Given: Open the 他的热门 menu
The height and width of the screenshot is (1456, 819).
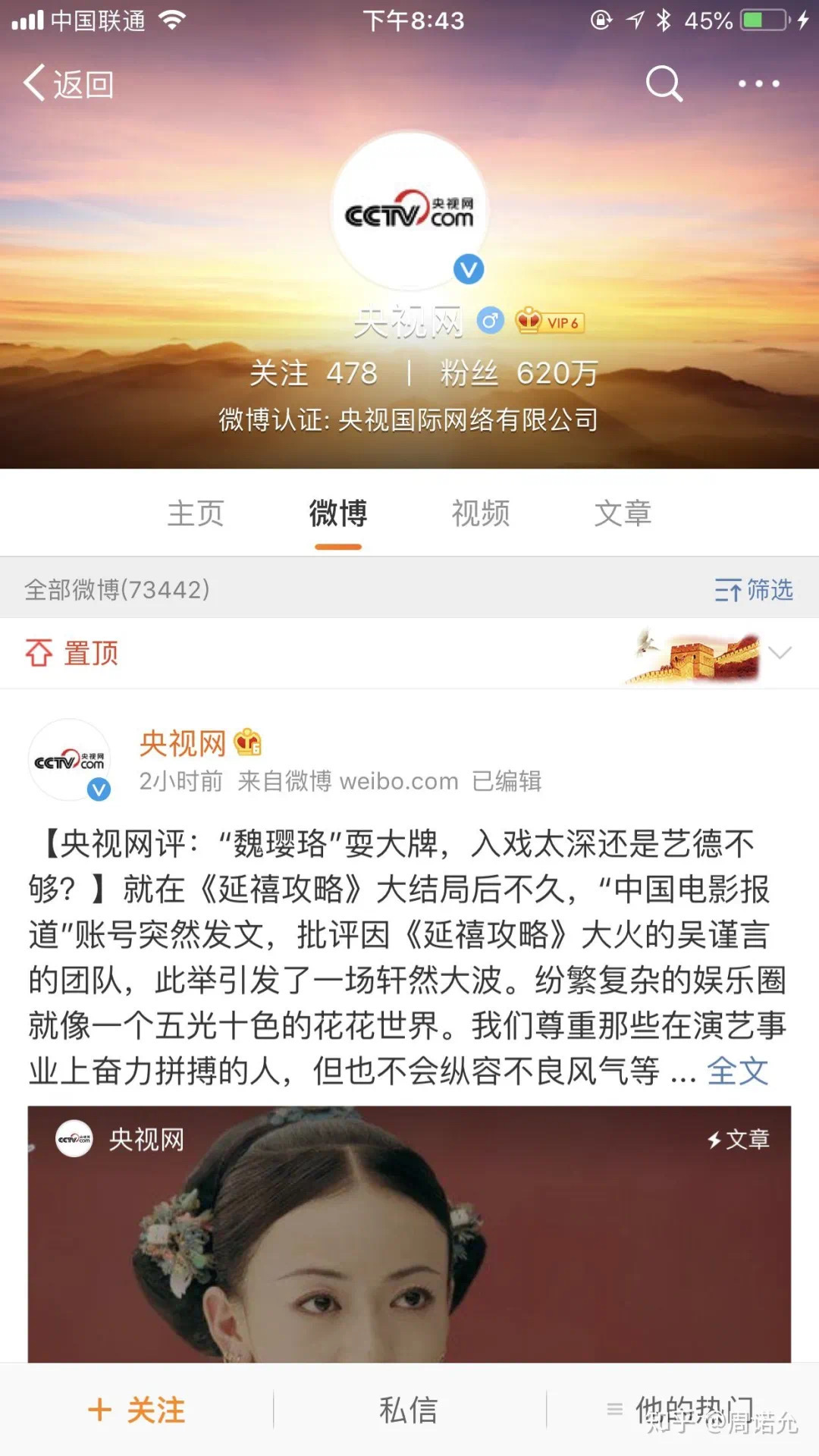Looking at the screenshot, I should point(682,1410).
